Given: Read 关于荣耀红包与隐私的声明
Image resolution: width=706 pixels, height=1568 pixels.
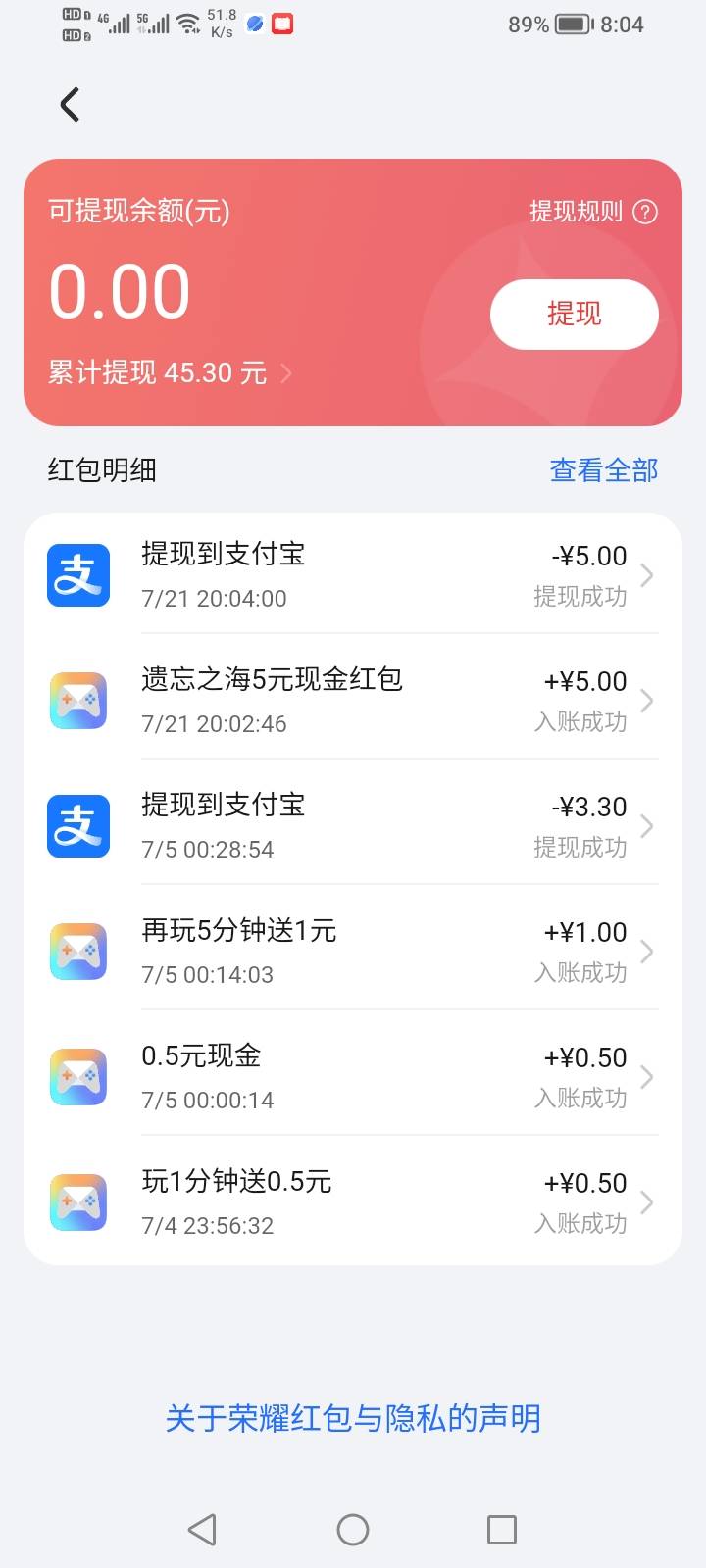Looking at the screenshot, I should click(353, 1418).
